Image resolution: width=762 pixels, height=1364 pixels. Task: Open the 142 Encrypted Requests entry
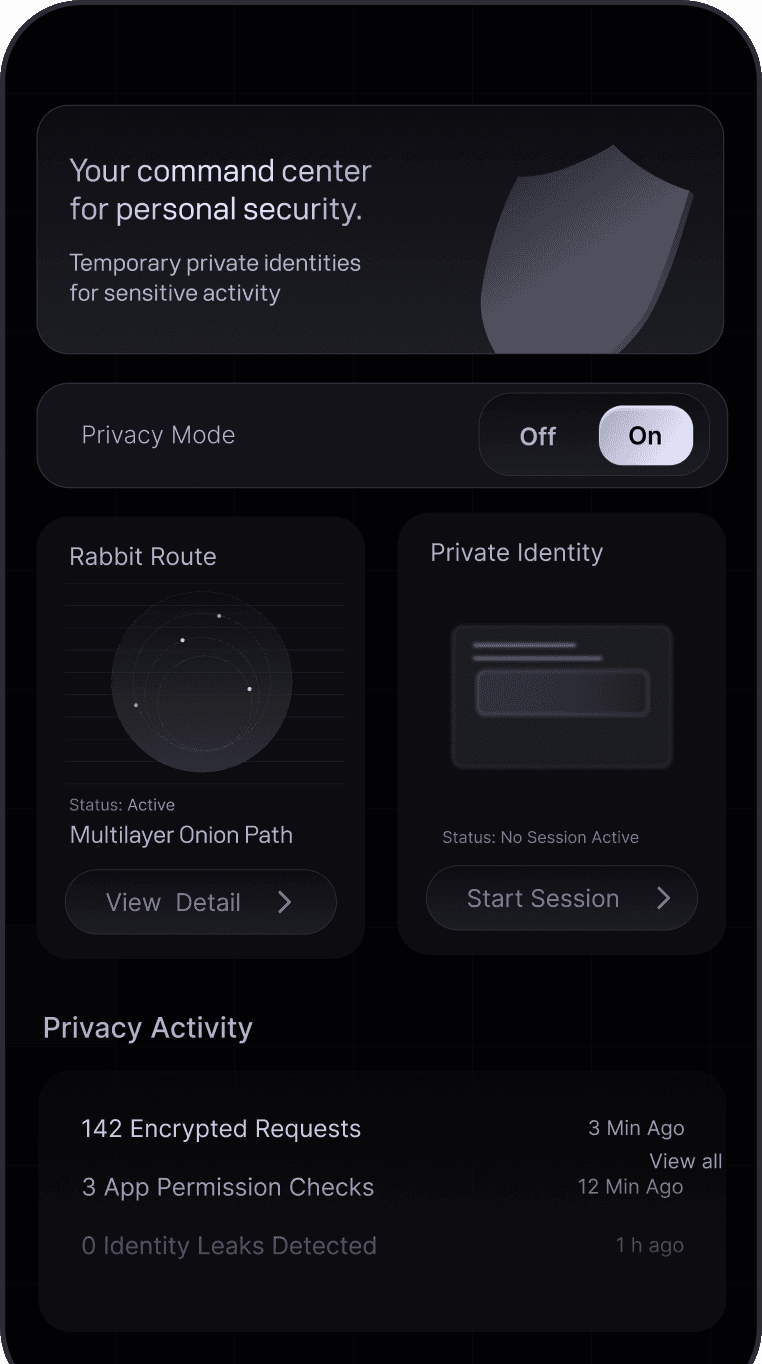221,1128
